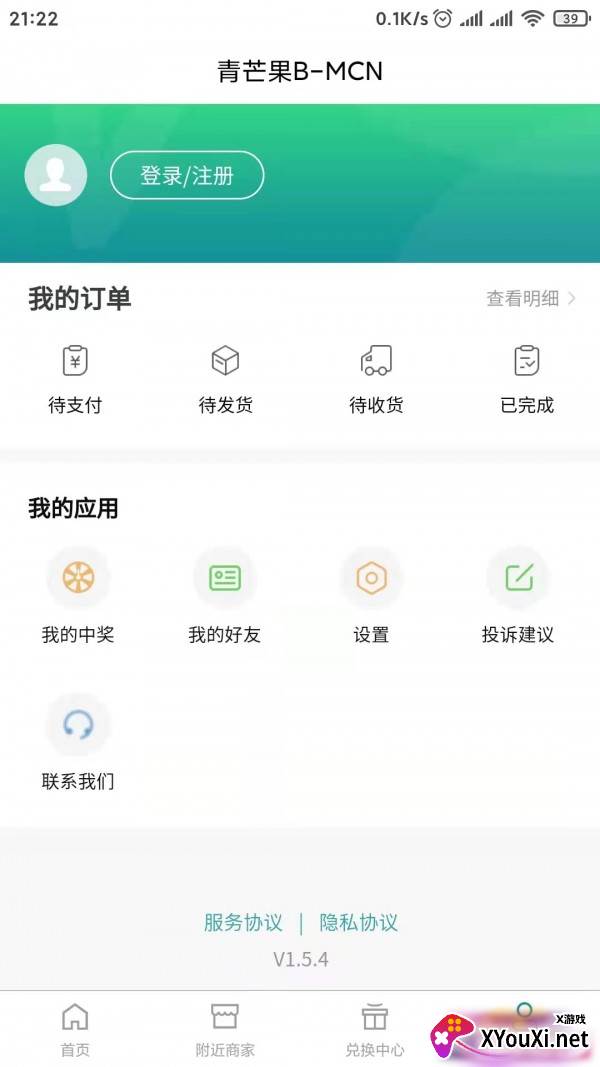600x1067 pixels.
Task: Open 待收货 orders
Action: click(x=376, y=380)
